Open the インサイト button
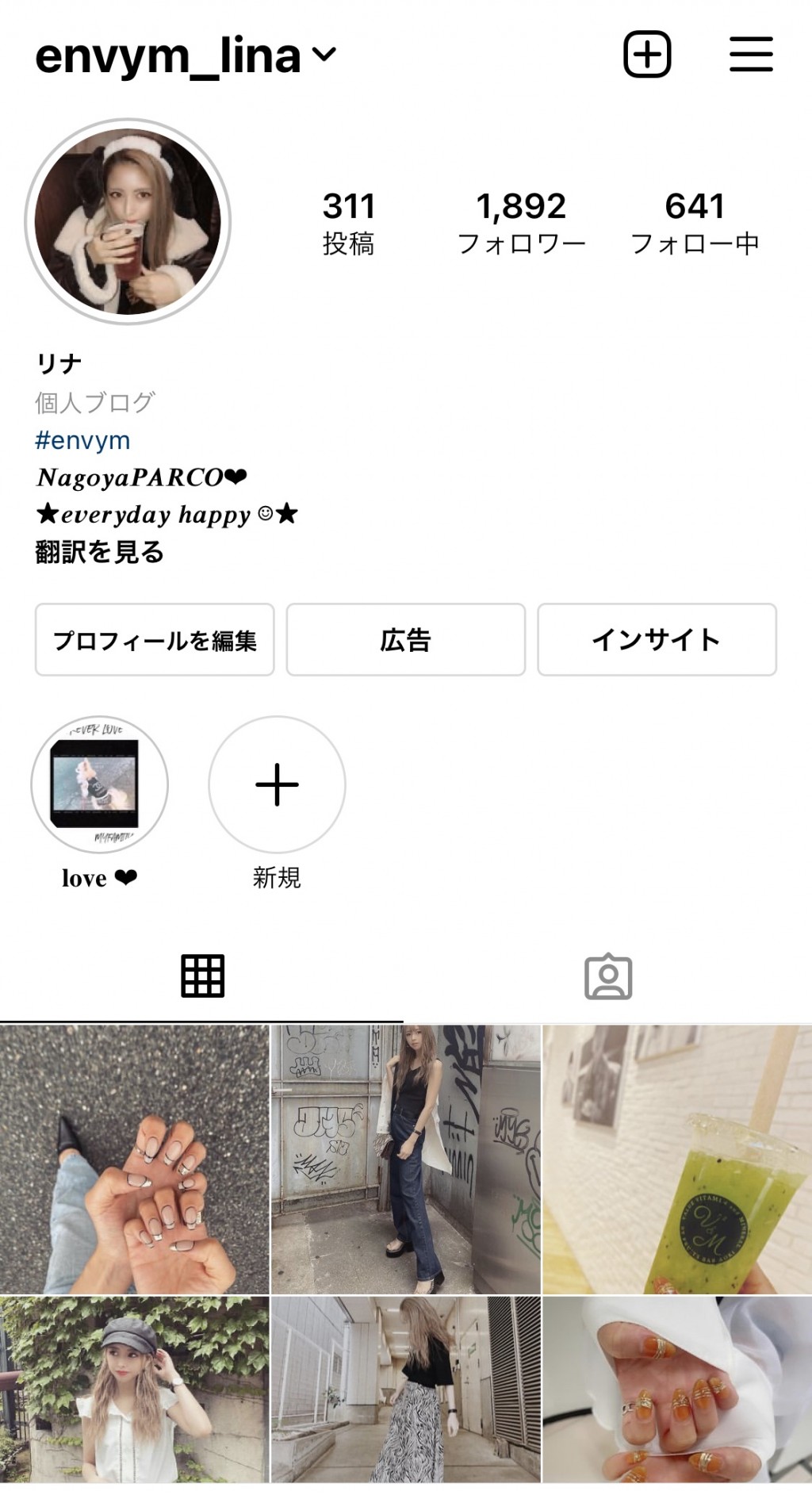812x1495 pixels. (657, 640)
